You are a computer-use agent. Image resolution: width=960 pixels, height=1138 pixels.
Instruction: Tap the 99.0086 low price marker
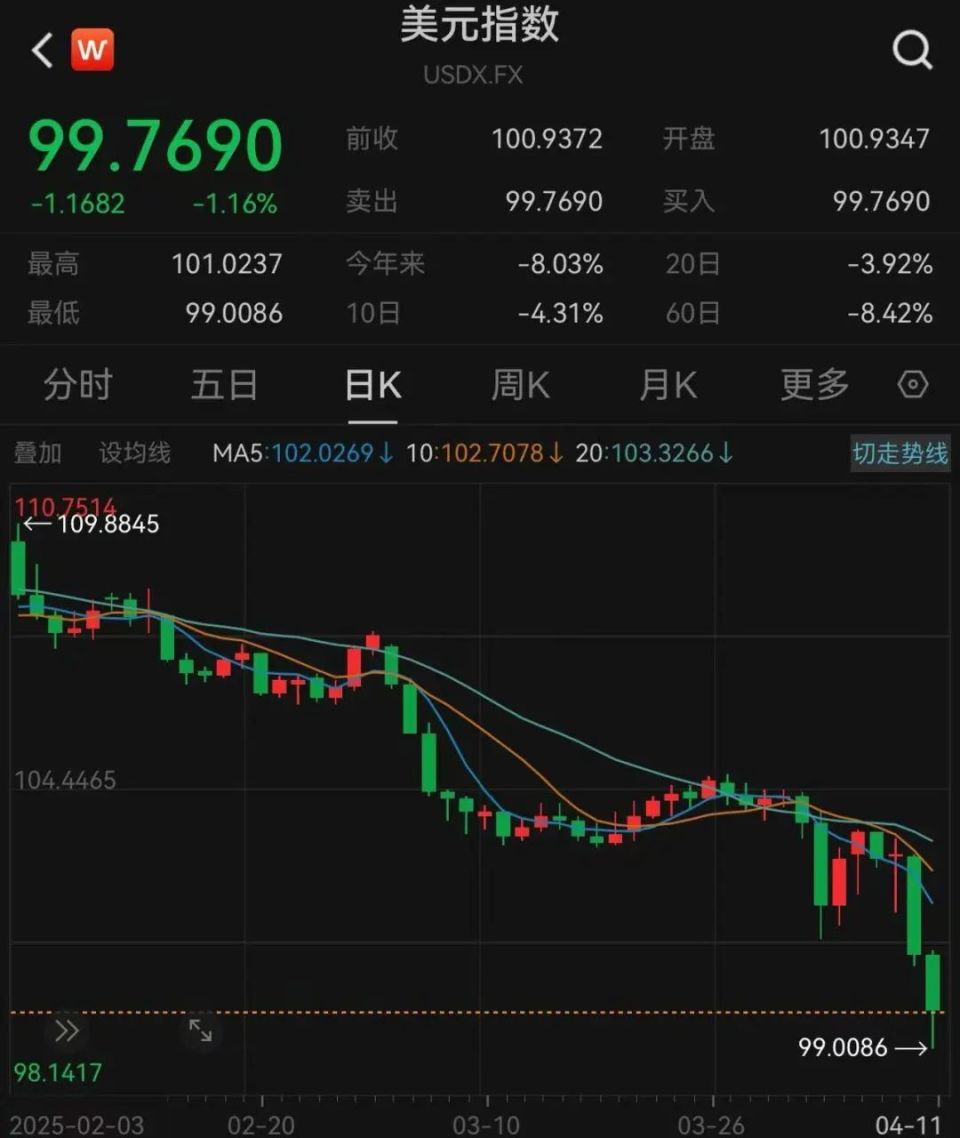(841, 1047)
